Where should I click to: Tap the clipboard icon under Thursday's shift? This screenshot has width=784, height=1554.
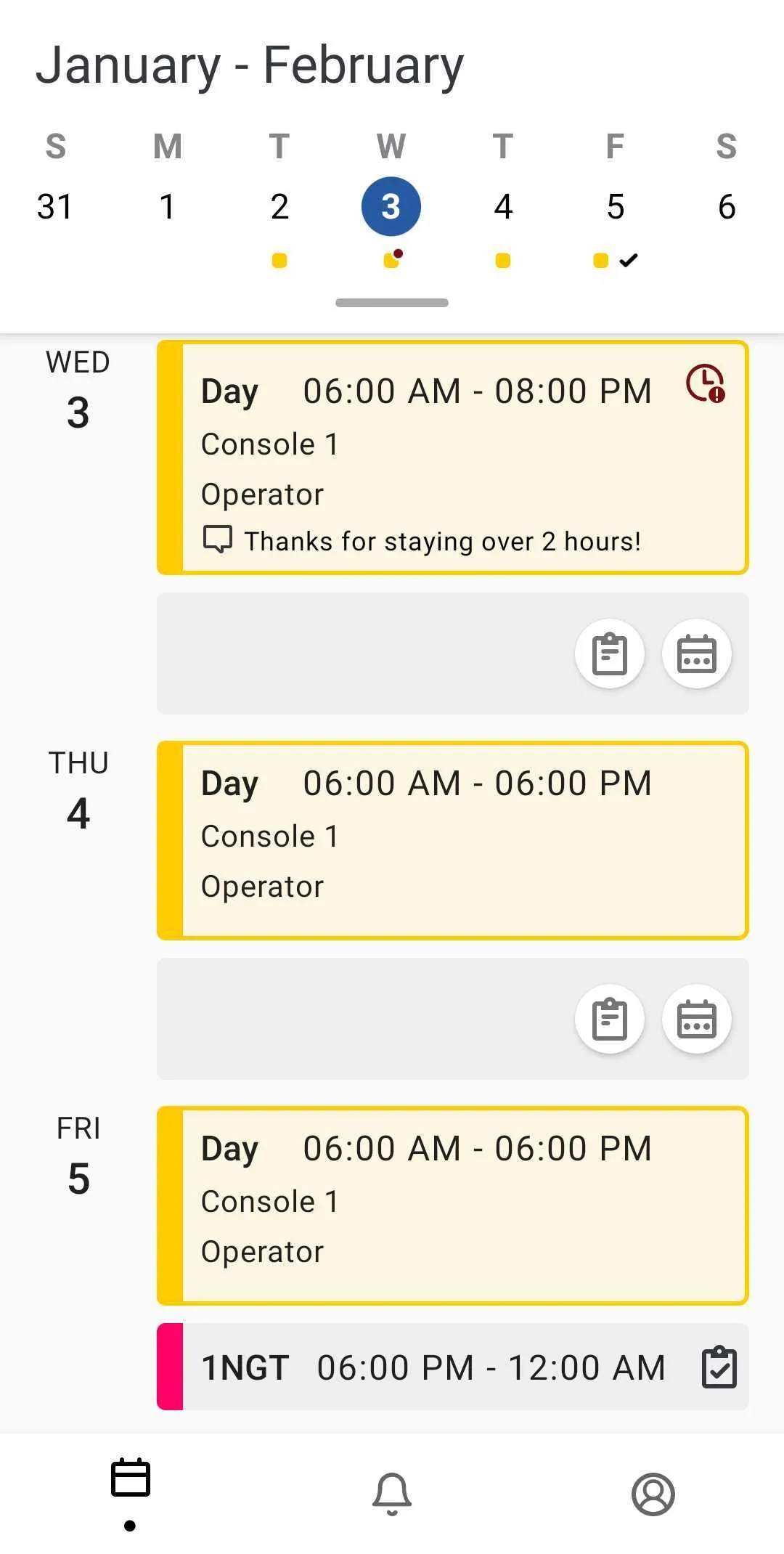pos(610,1019)
